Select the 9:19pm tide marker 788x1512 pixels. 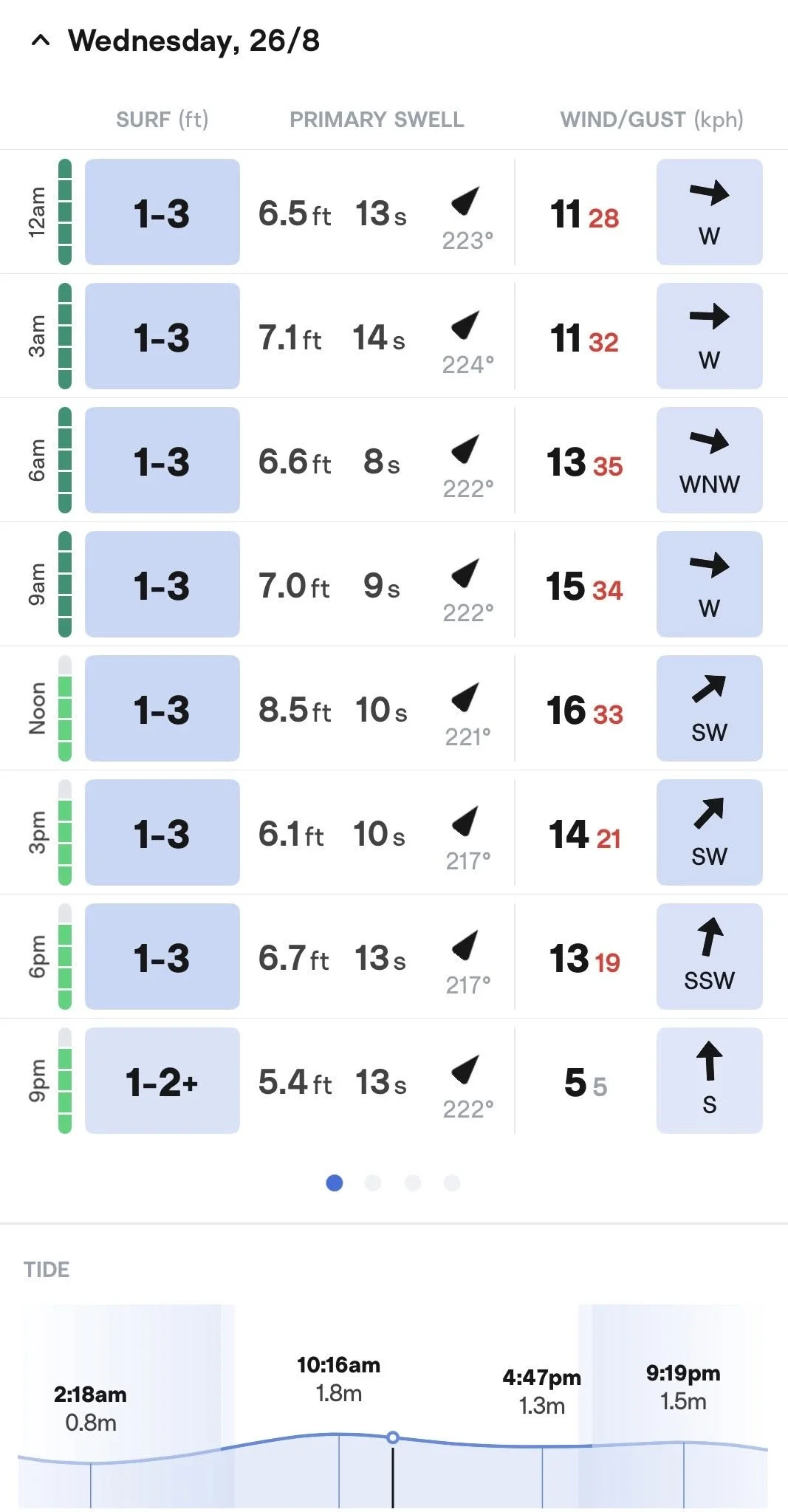tap(683, 1387)
